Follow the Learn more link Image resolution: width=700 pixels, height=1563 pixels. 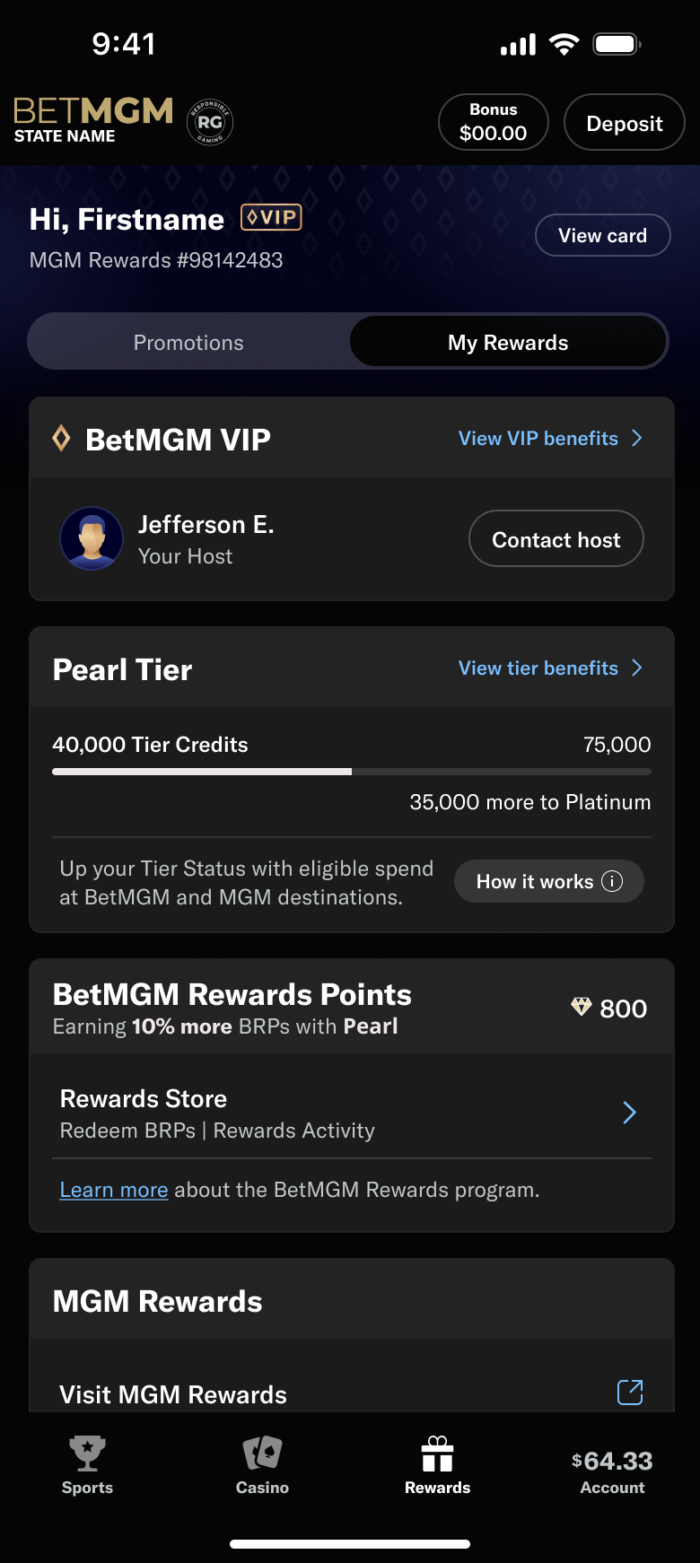pos(113,1190)
